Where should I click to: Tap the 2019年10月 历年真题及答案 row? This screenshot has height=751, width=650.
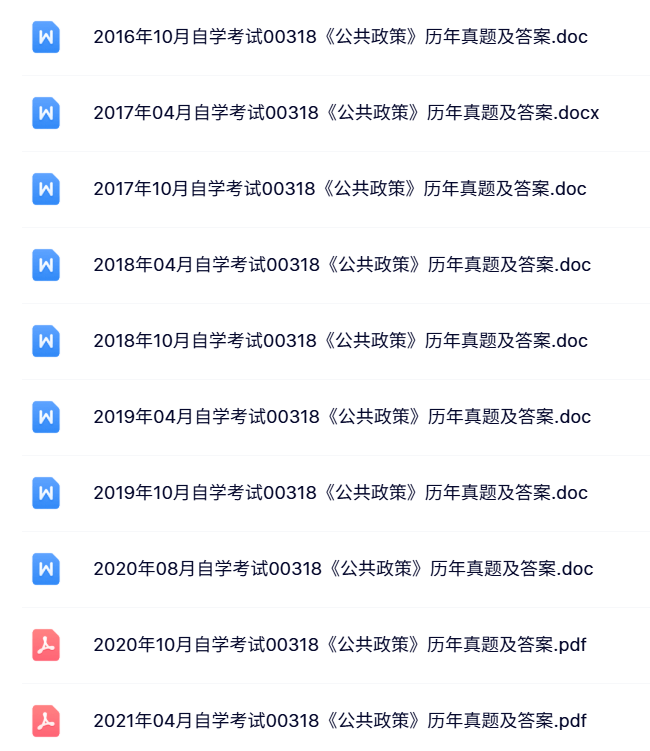[340, 493]
